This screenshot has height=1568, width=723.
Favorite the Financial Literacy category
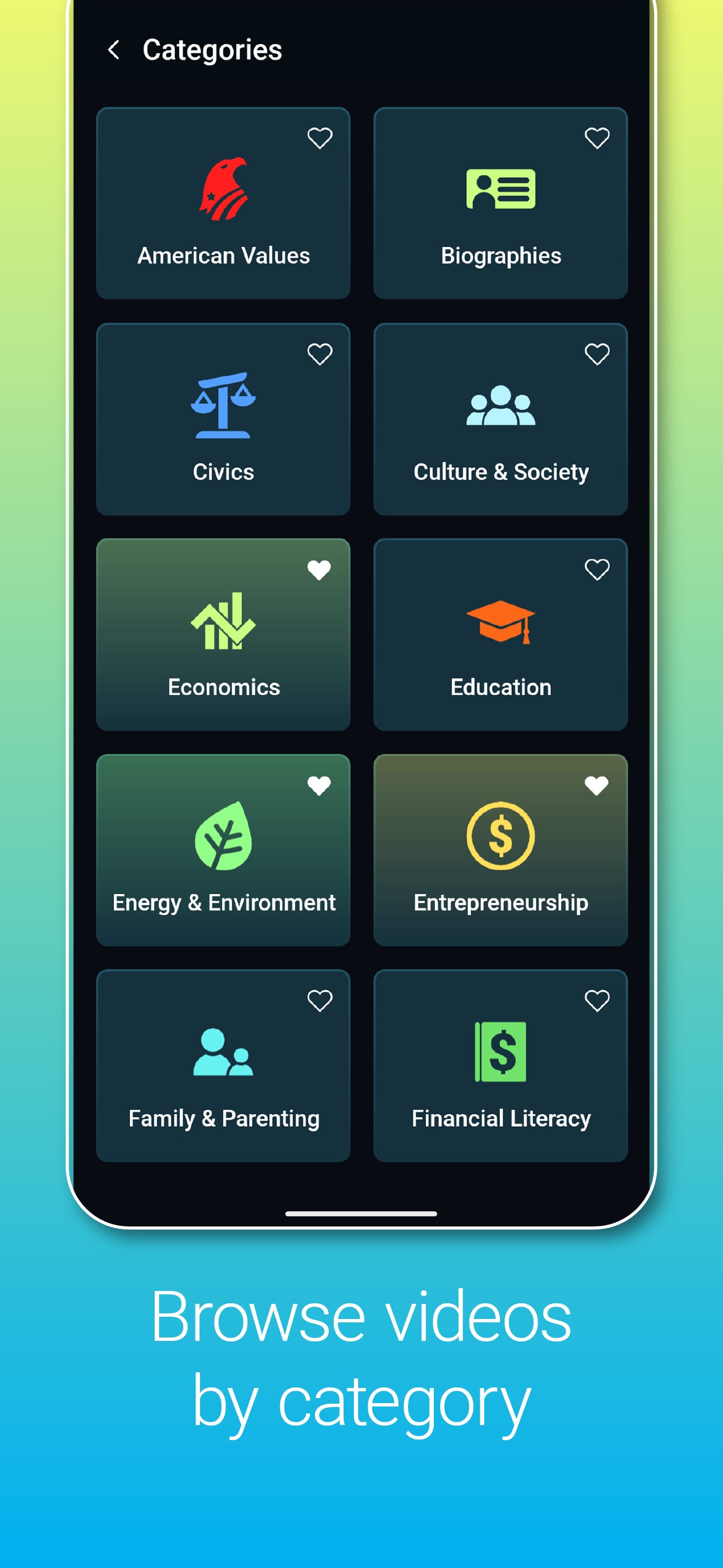pos(597,1000)
